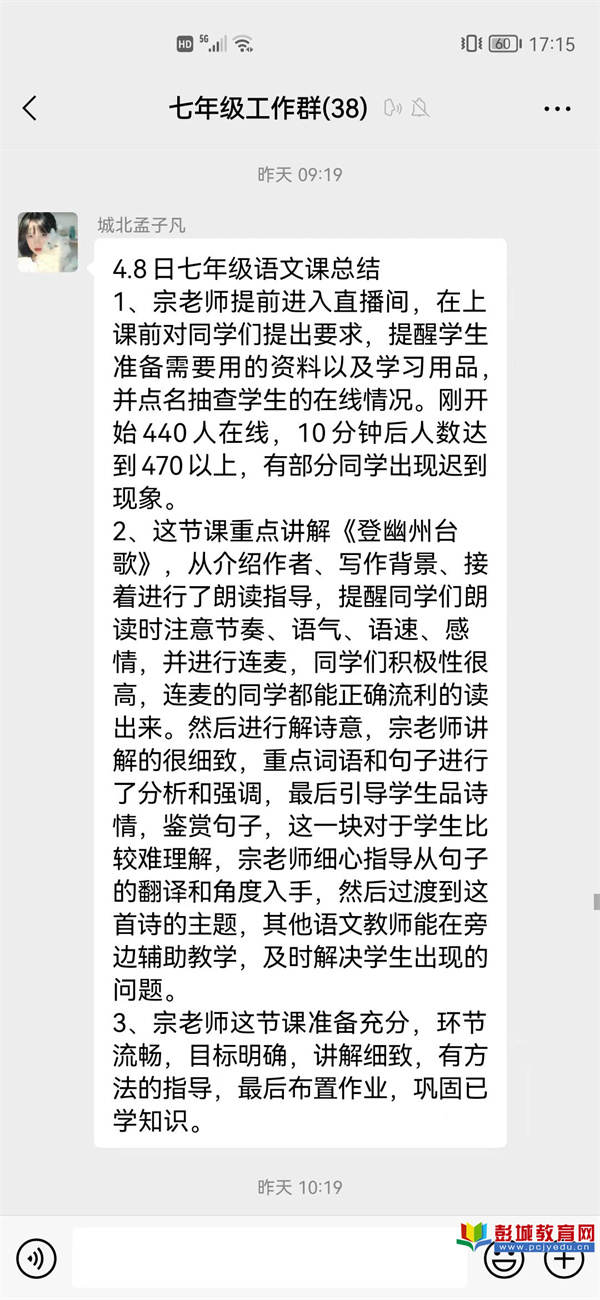Open the plus attachments menu

tap(563, 1258)
